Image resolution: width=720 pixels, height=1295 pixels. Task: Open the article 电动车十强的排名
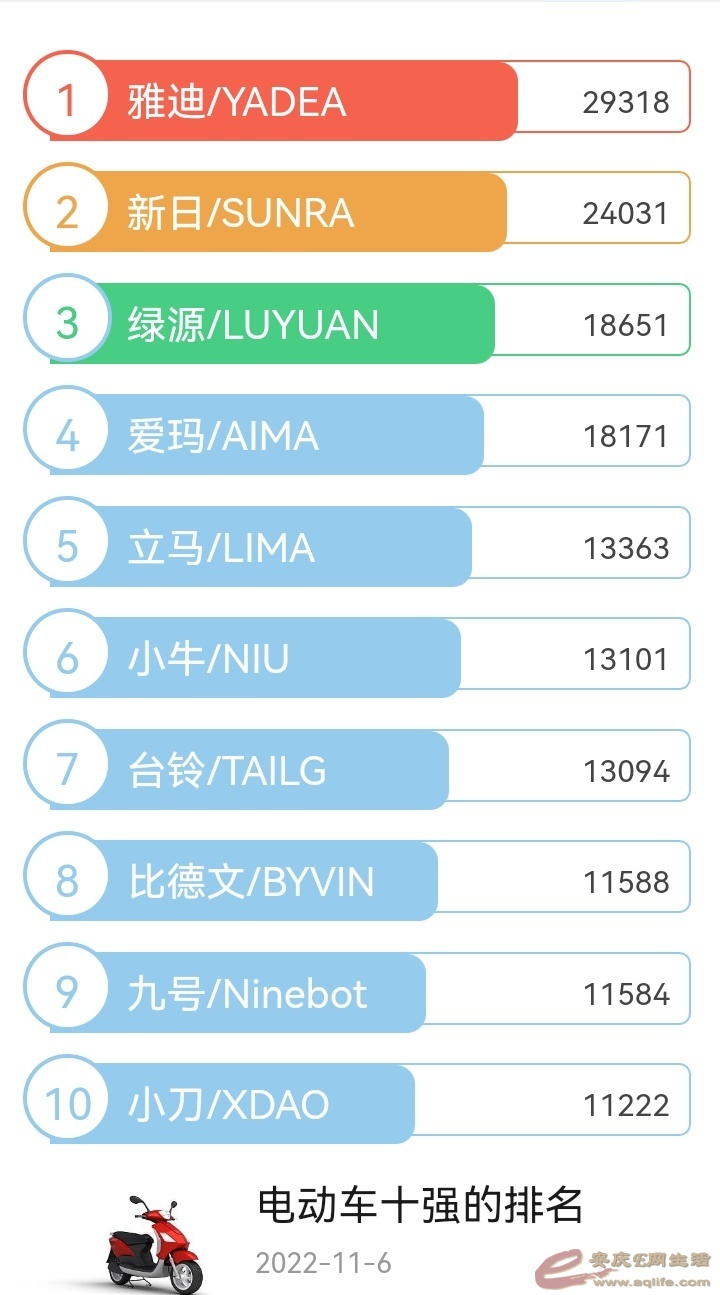(420, 1206)
